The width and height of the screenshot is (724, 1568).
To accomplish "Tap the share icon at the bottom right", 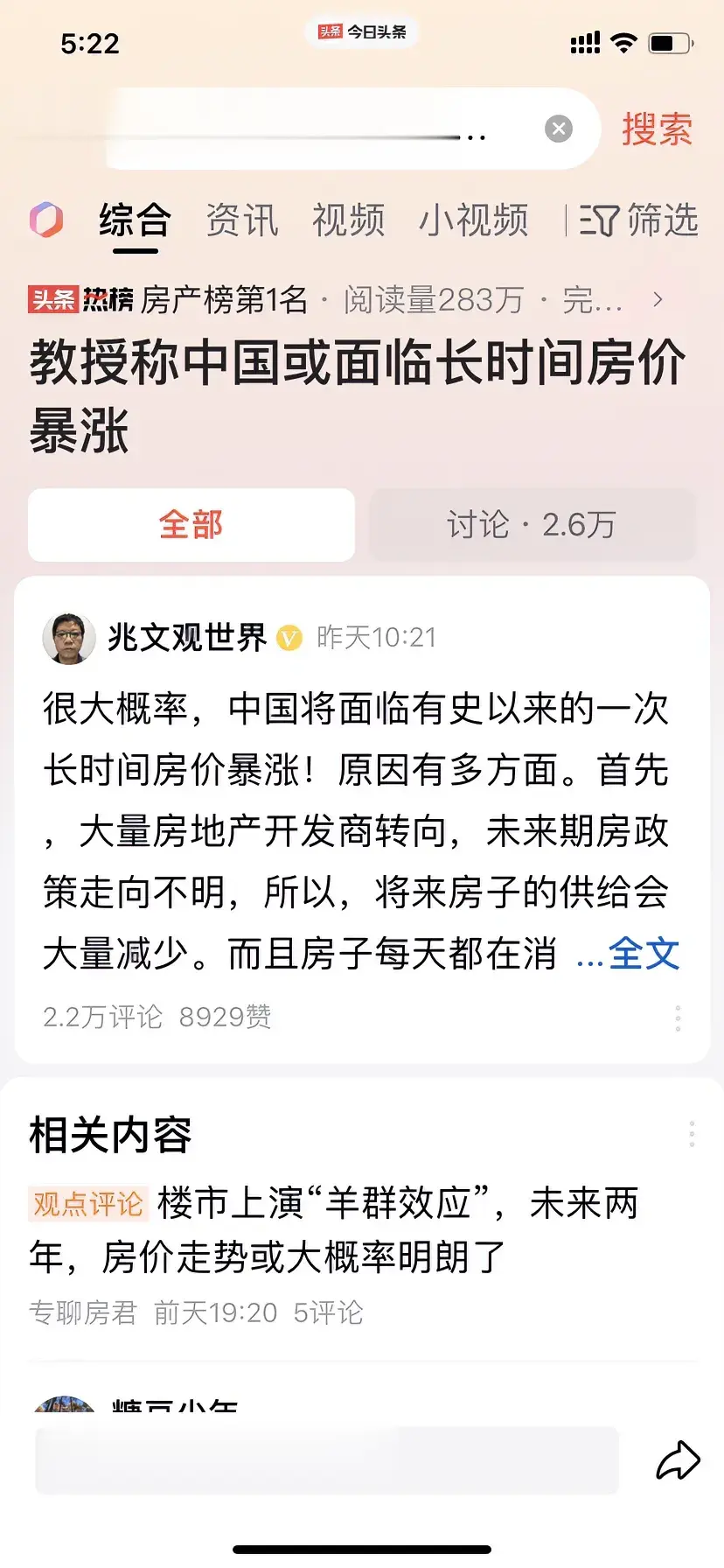I will tap(678, 1459).
